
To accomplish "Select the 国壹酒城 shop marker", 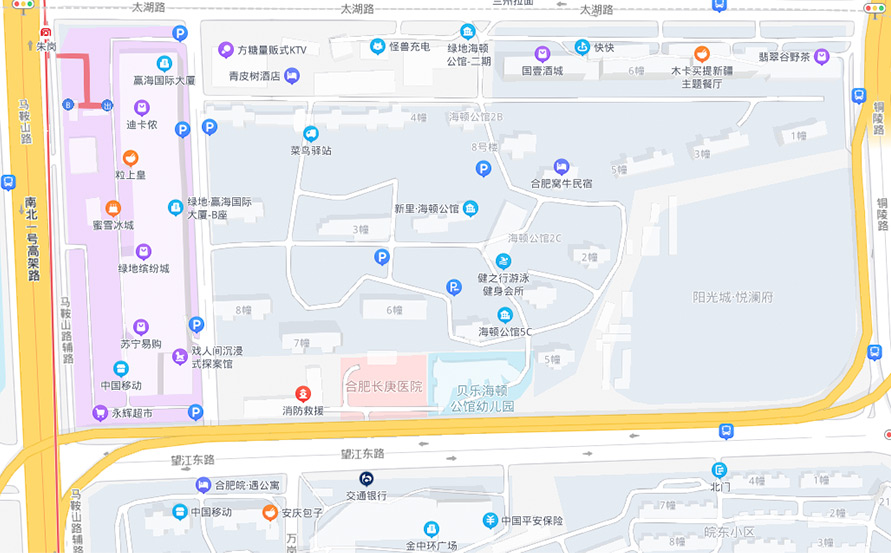I will pyautogui.click(x=542, y=53).
